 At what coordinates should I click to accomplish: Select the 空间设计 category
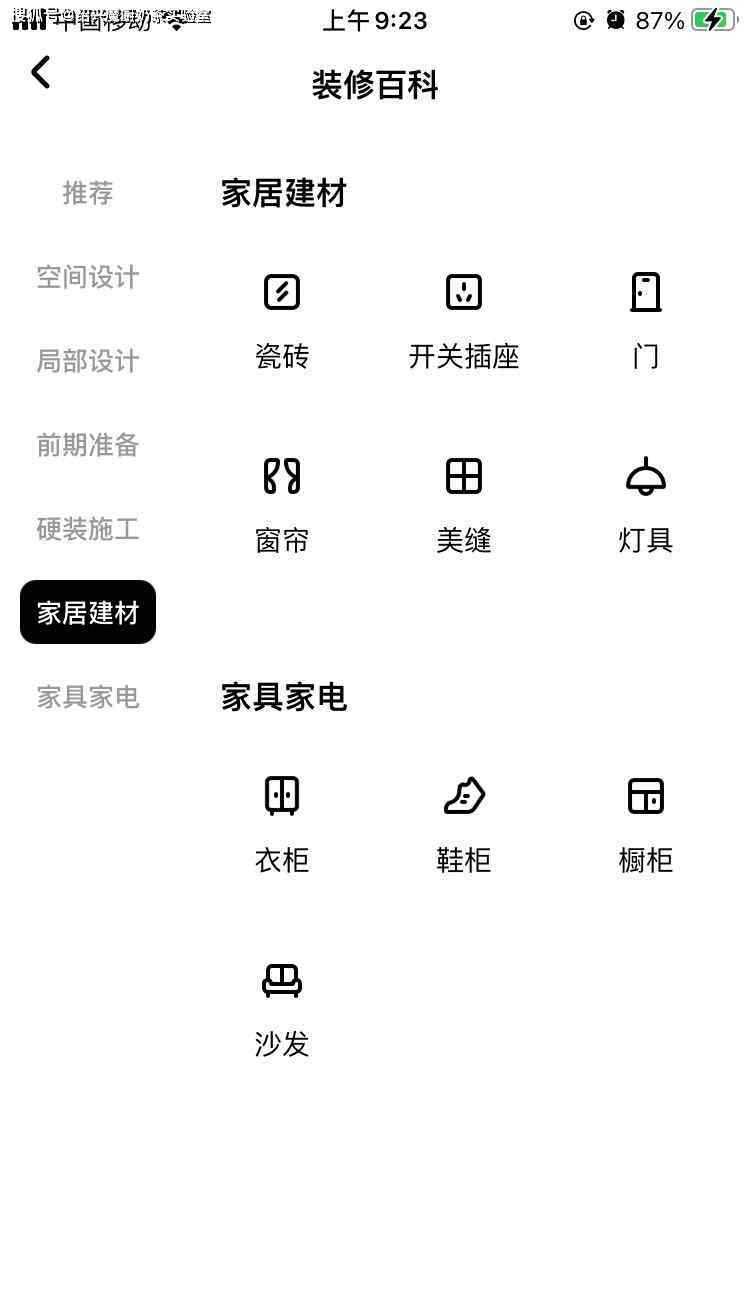point(88,277)
